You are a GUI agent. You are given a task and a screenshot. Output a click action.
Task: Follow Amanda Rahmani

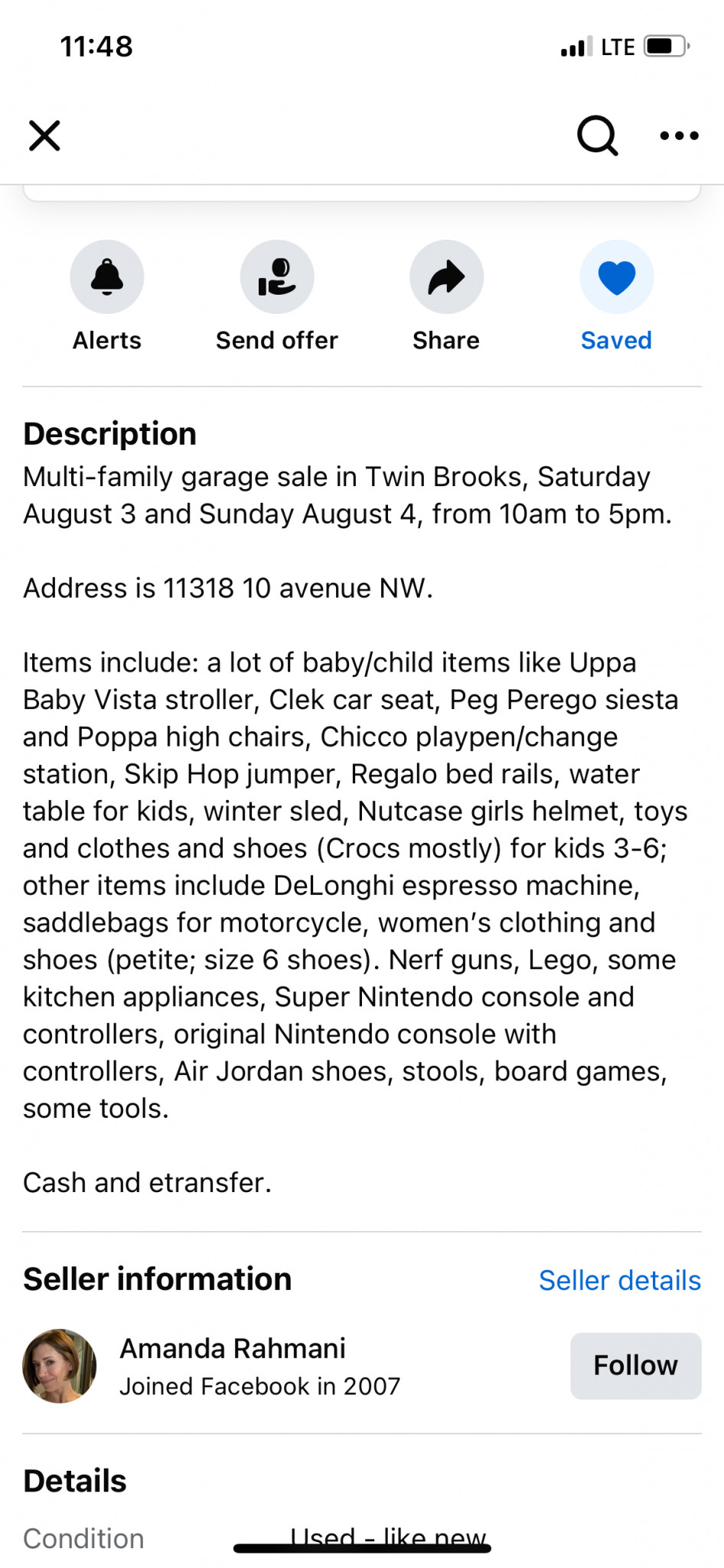635,1366
